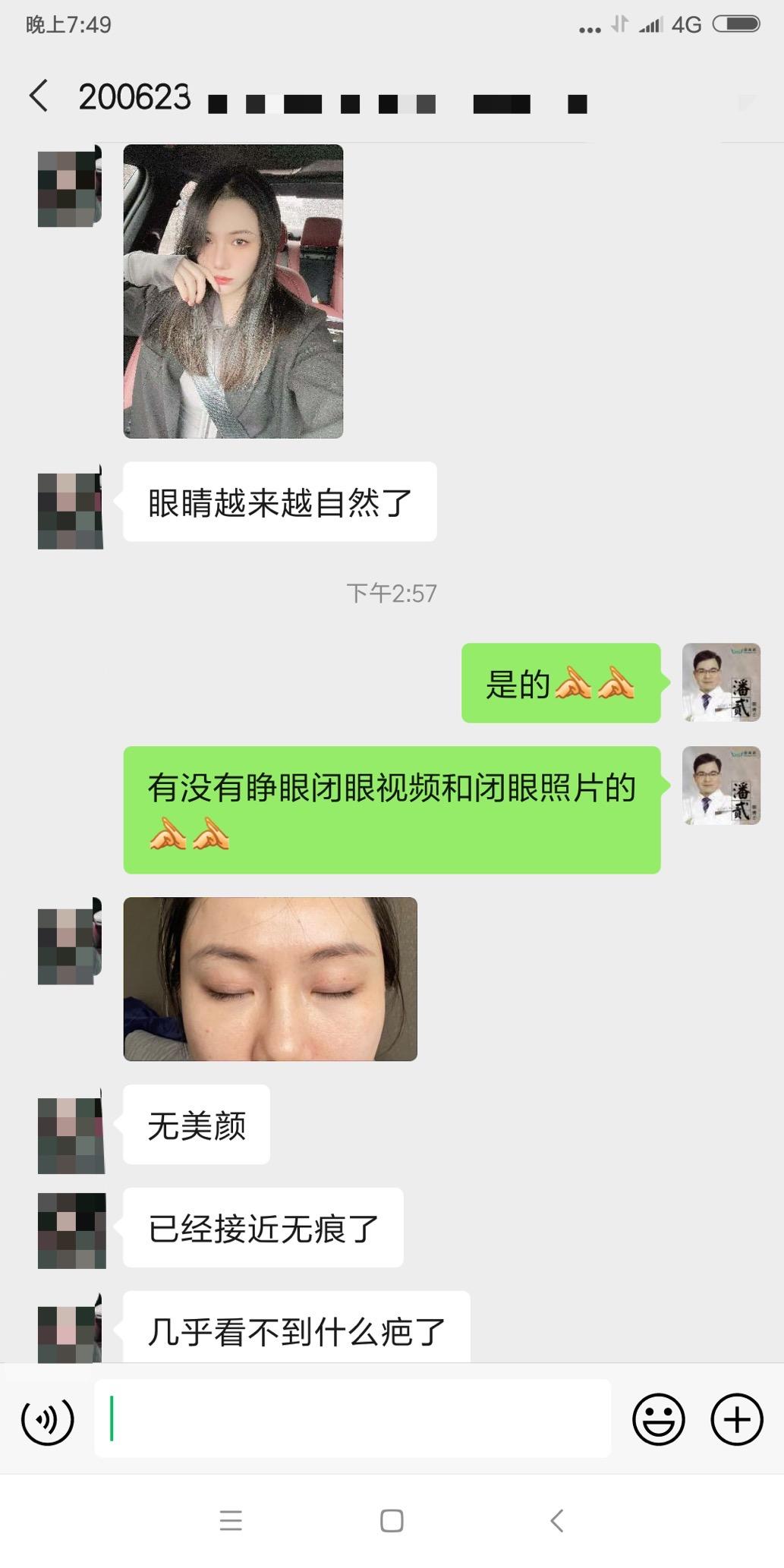The width and height of the screenshot is (784, 1568).
Task: Open the doctor avatar beside 是的 message
Action: [721, 682]
